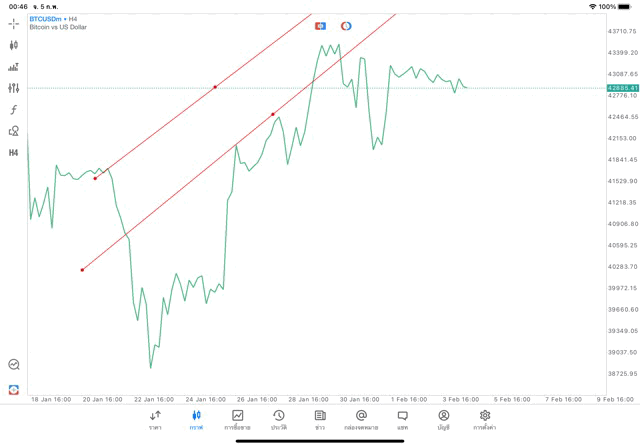Change the chart type via candlestick icon
Image resolution: width=640 pixels, height=447 pixels.
click(x=14, y=45)
